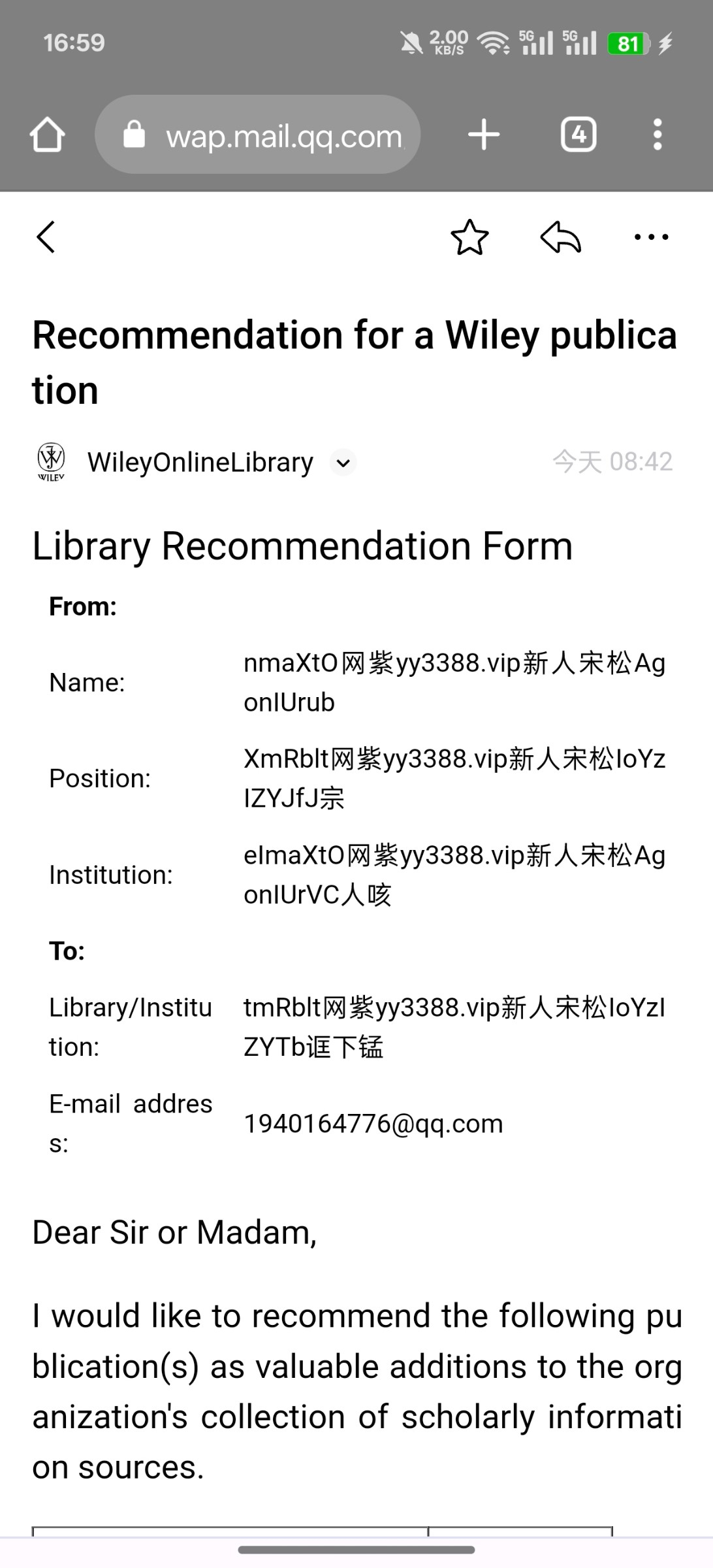Open a new browser tab
The height and width of the screenshot is (1568, 713).
click(x=484, y=135)
